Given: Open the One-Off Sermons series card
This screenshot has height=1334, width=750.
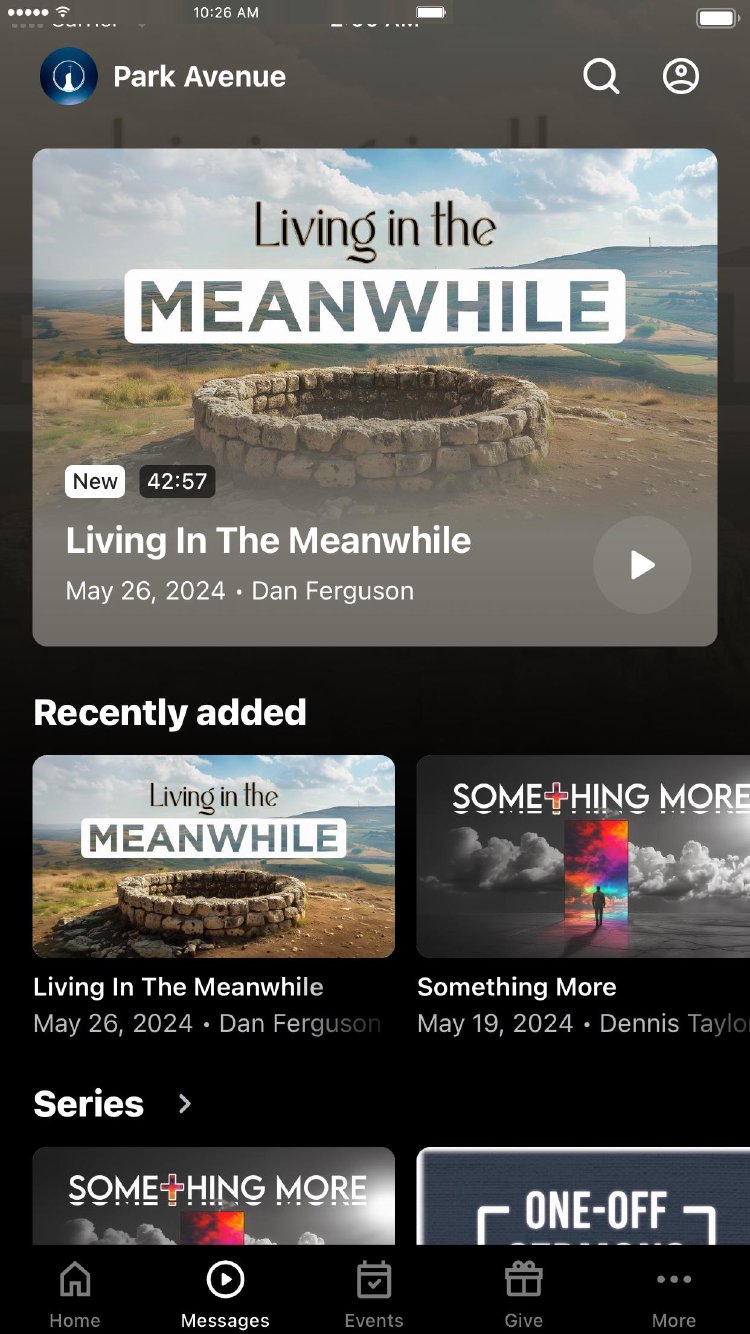Looking at the screenshot, I should click(583, 1196).
